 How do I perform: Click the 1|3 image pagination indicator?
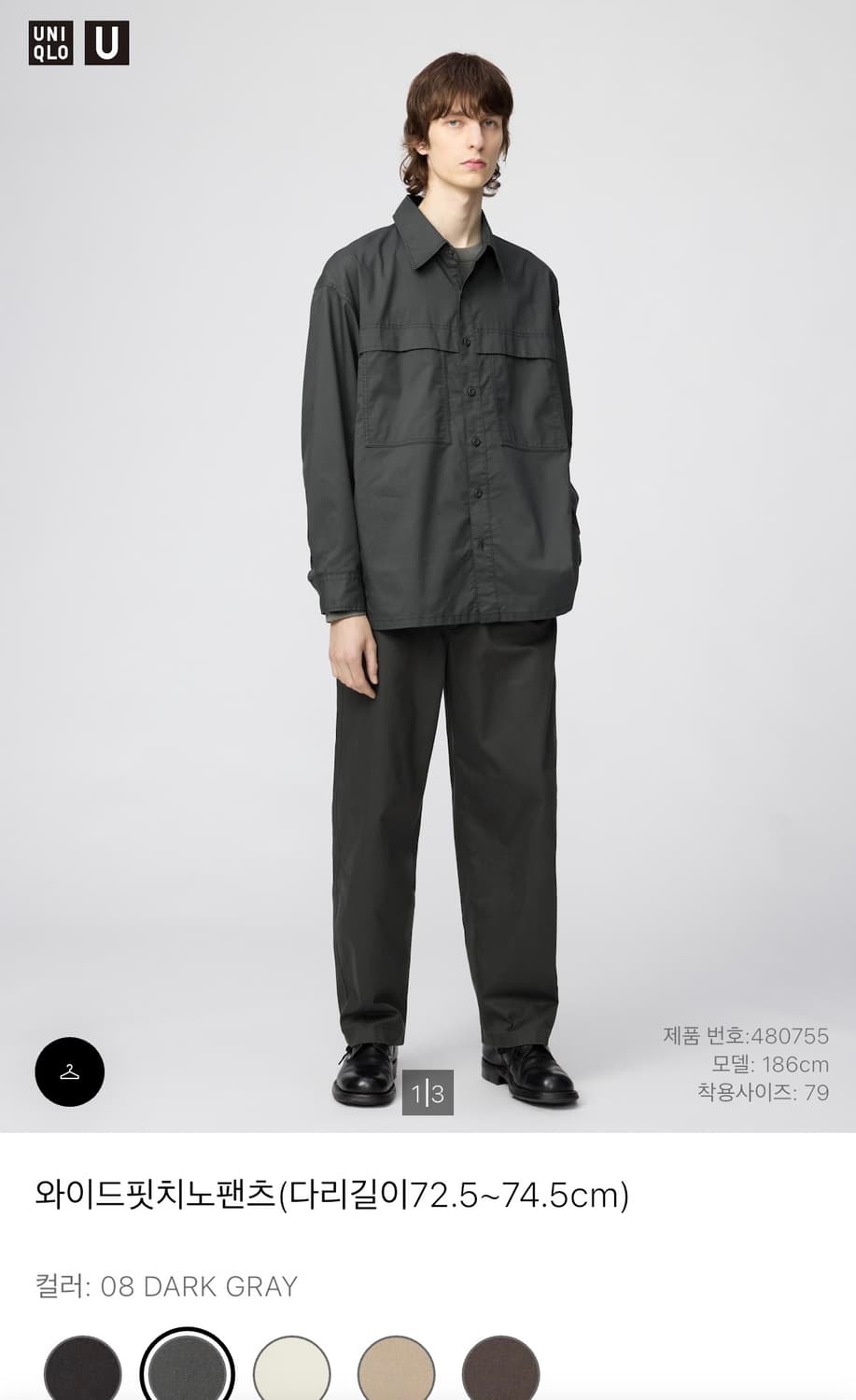428,1090
